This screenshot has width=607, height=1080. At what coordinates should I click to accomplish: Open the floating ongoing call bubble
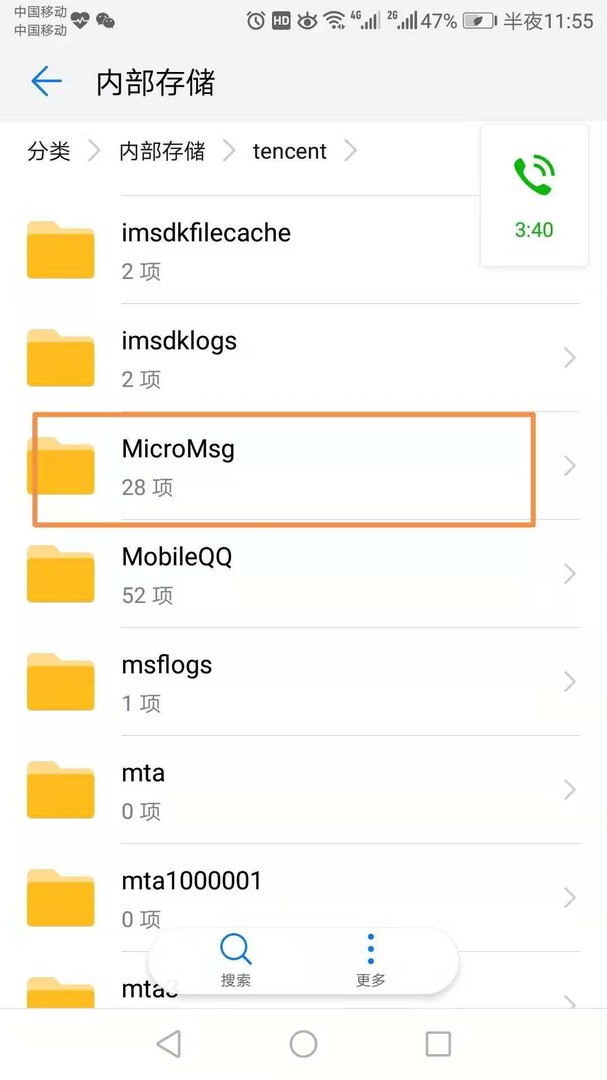coord(533,197)
